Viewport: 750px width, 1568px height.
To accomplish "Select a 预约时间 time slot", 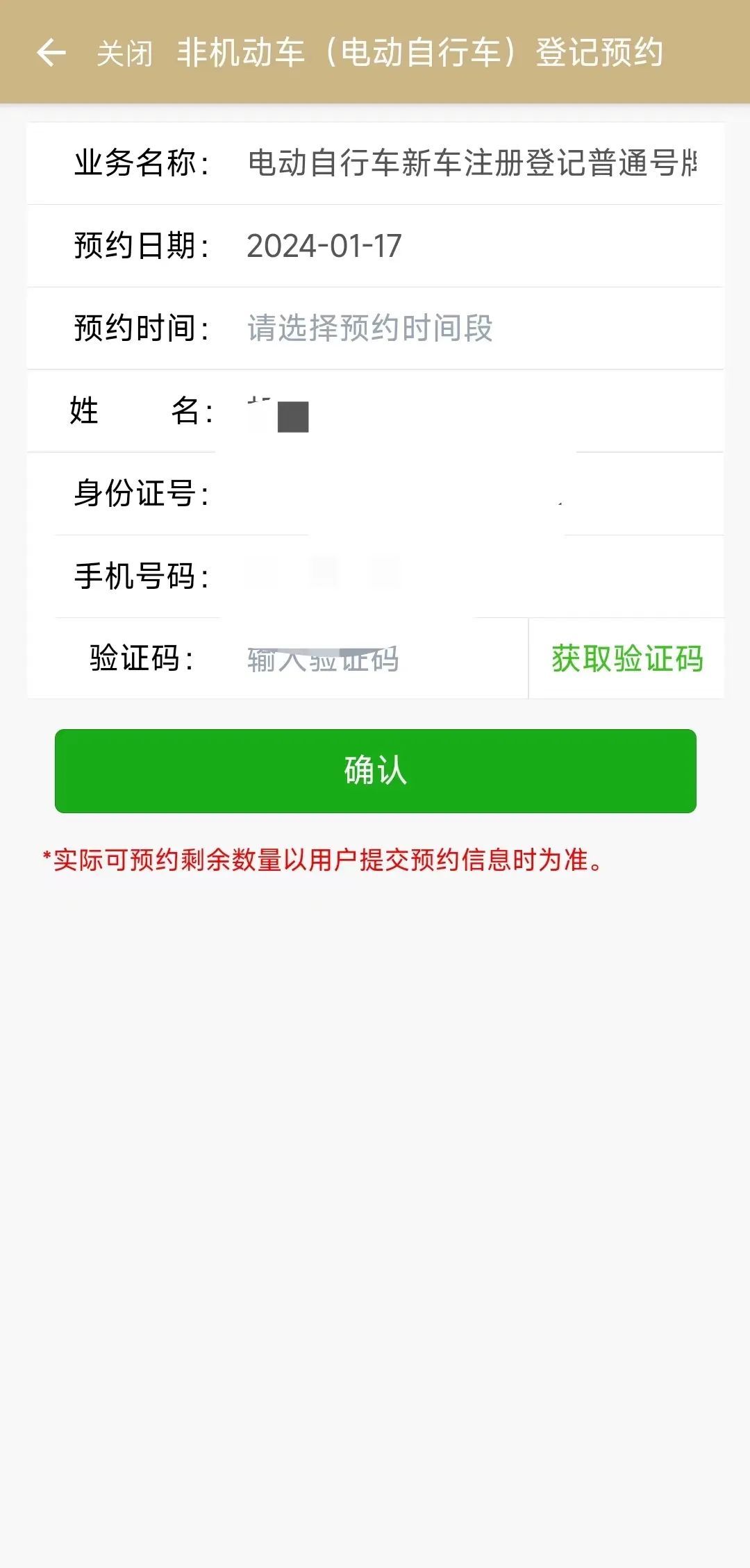I will pyautogui.click(x=472, y=328).
